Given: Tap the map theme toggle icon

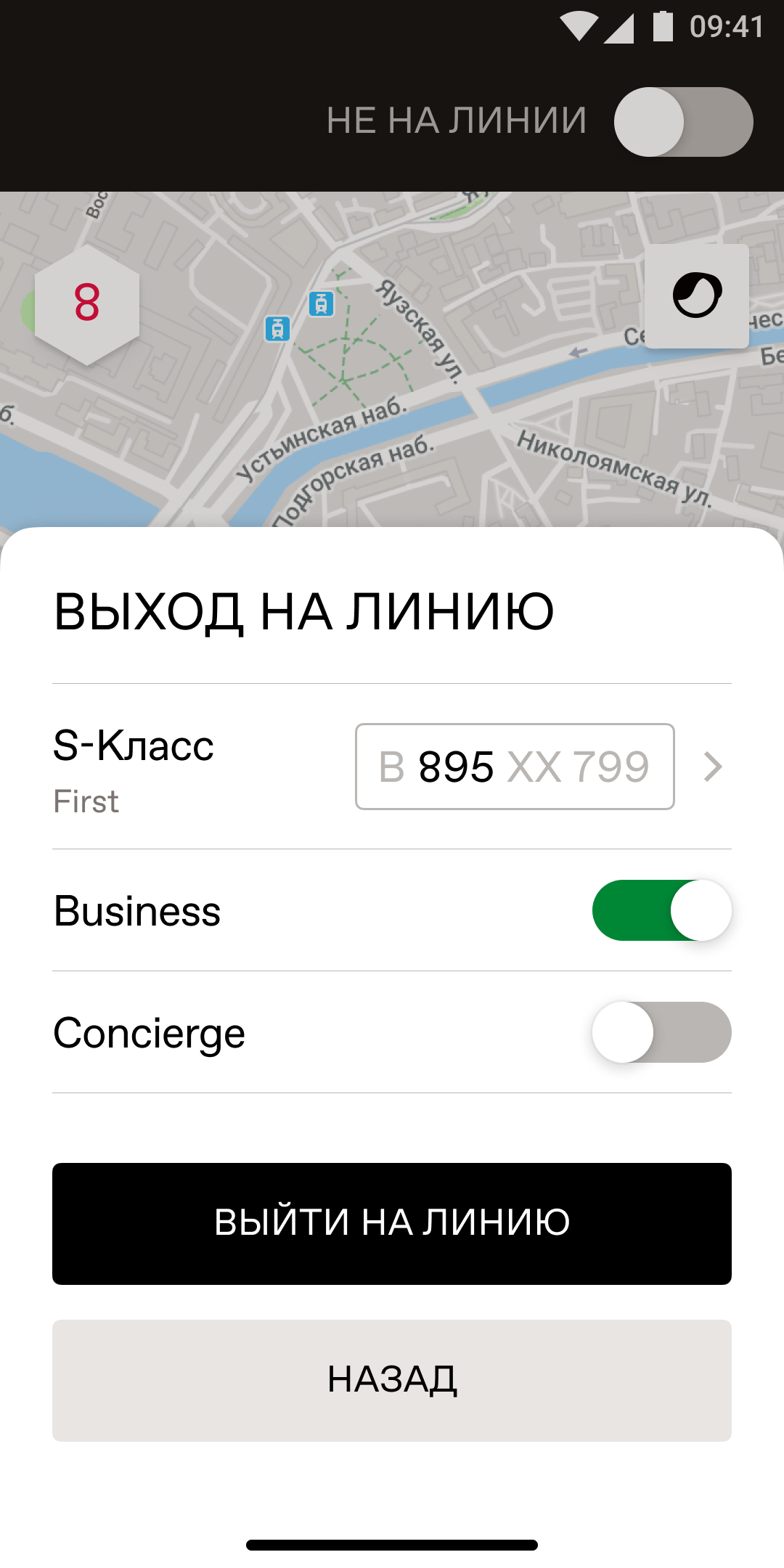Looking at the screenshot, I should (x=697, y=295).
